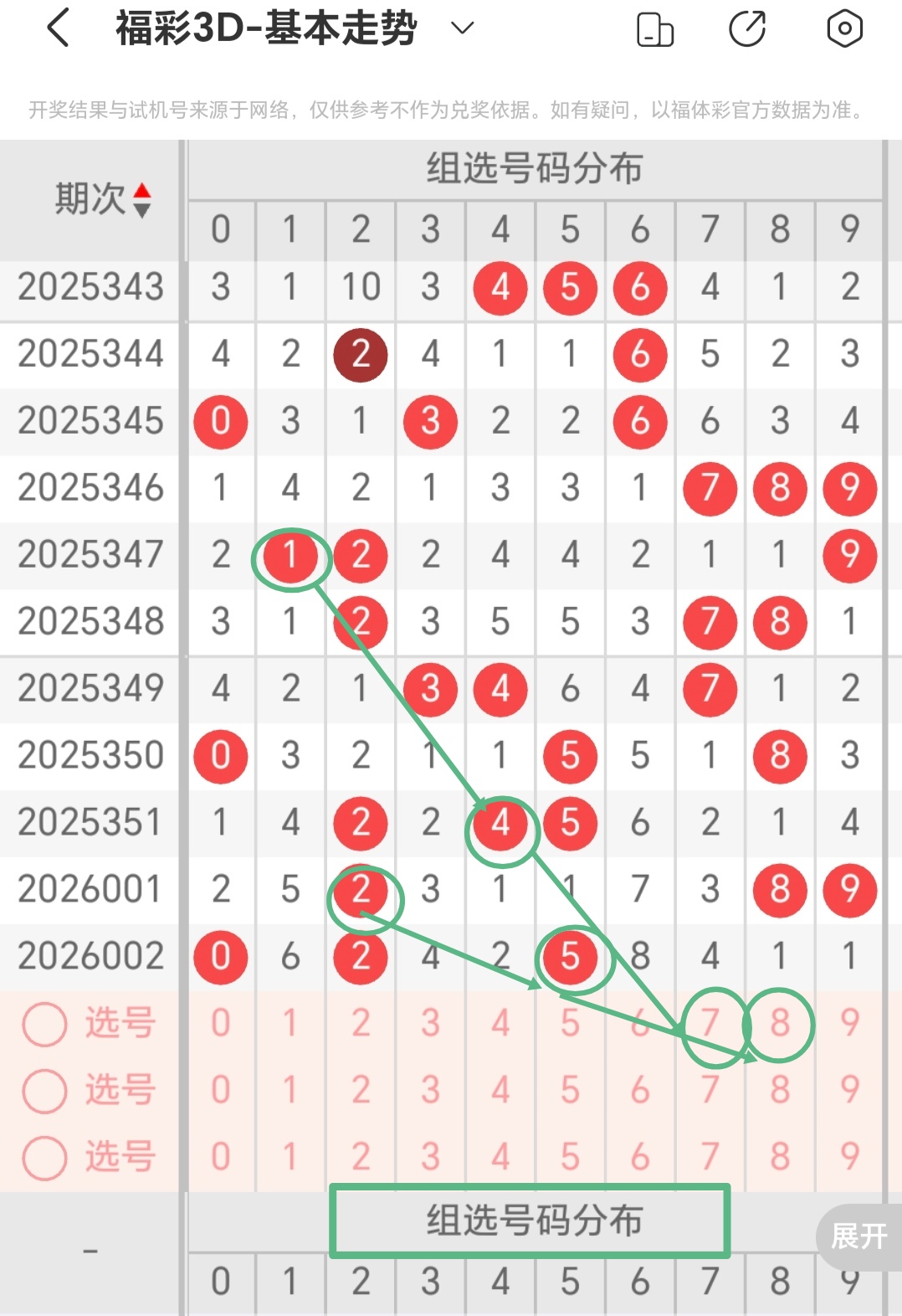
Task: Tap number 7 in the first 选号 row
Action: click(x=710, y=1023)
